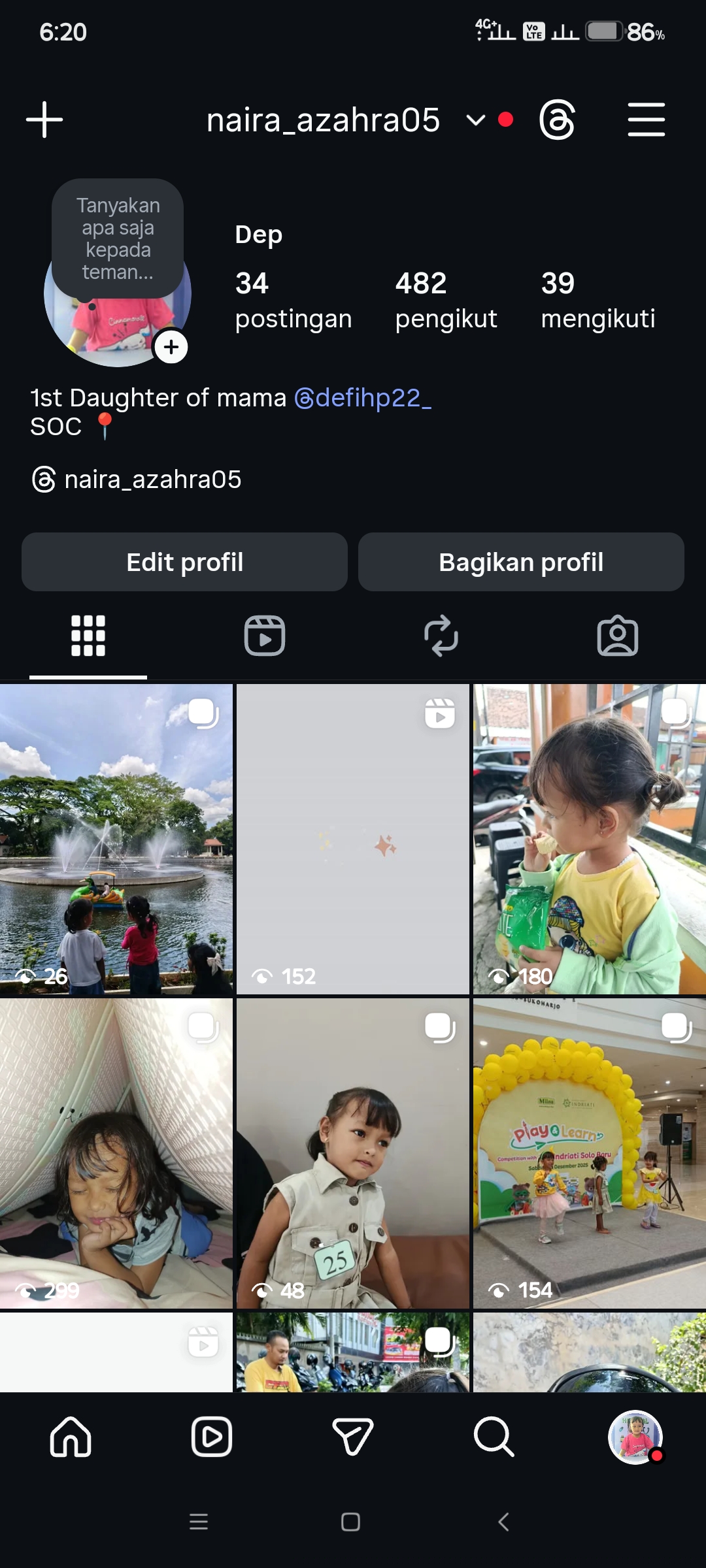
Task: Open the reel with 152 views
Action: (x=353, y=839)
